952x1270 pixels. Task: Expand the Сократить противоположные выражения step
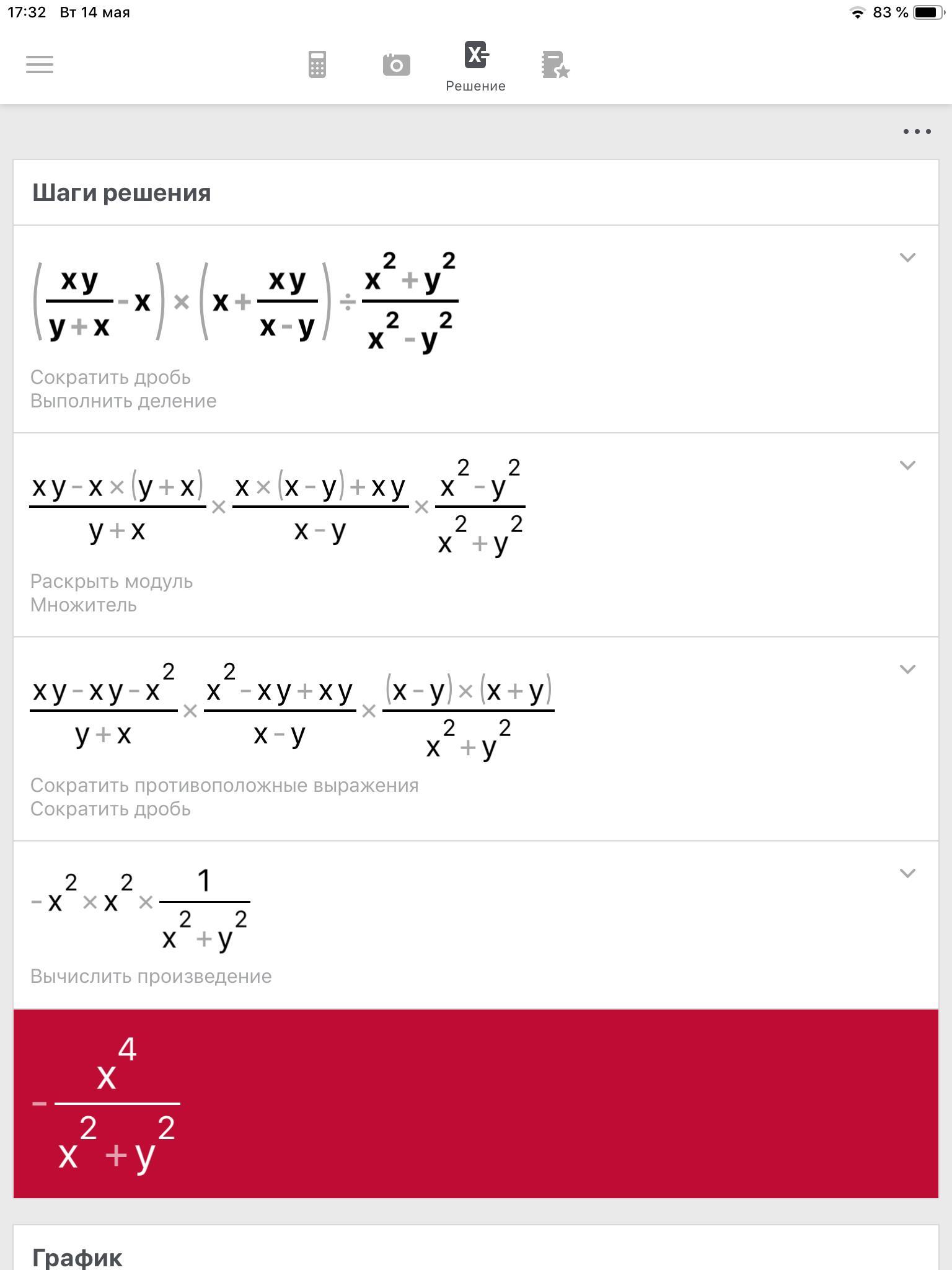click(907, 669)
